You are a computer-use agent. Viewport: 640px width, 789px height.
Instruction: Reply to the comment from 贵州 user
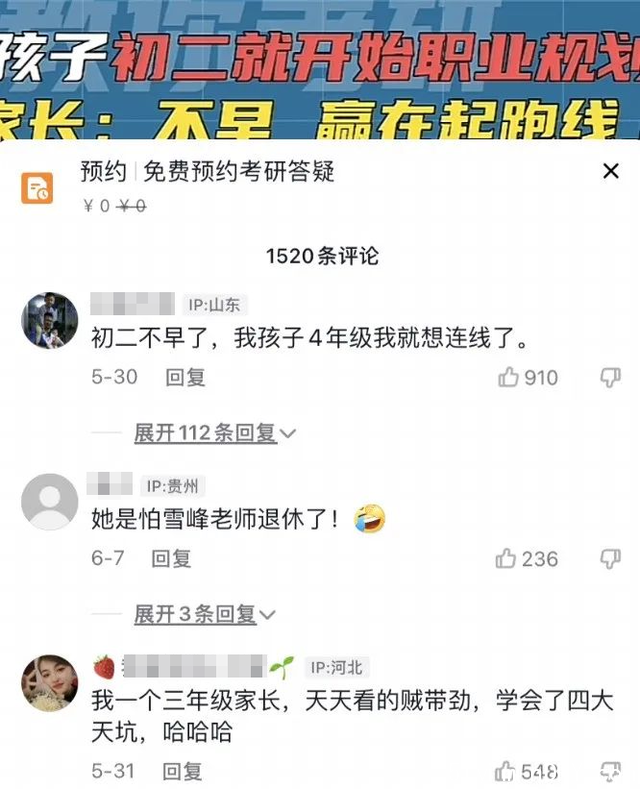171,559
